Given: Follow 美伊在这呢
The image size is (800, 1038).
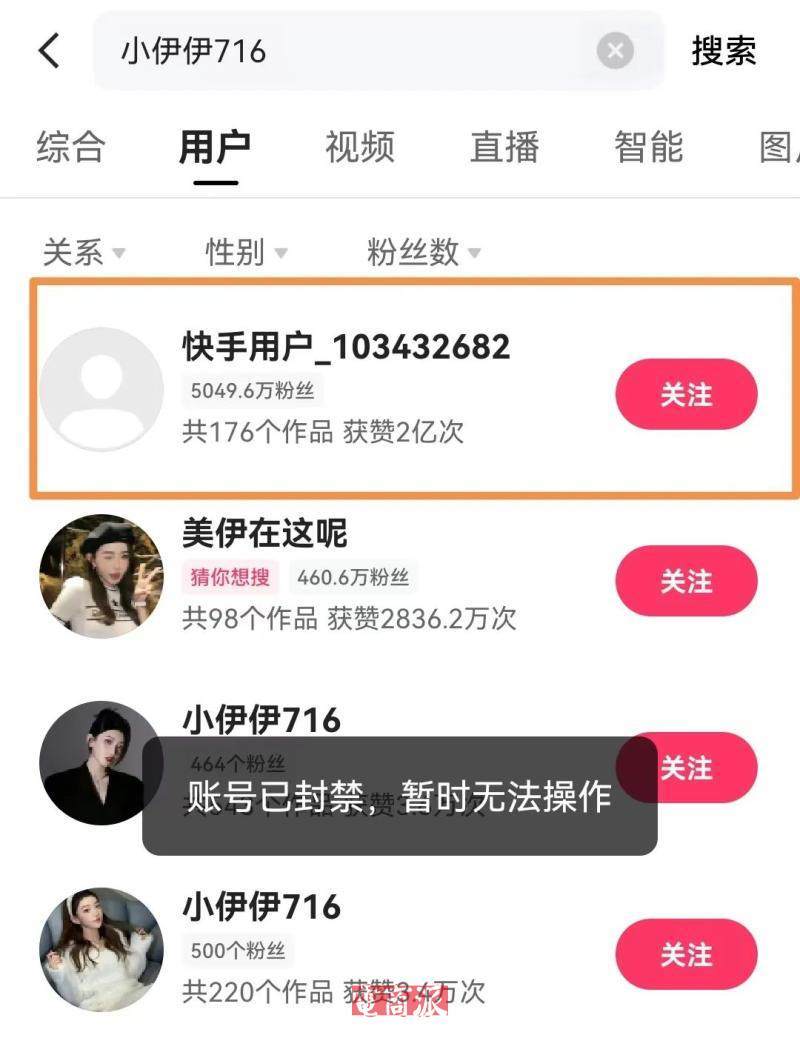Looking at the screenshot, I should point(686,581).
